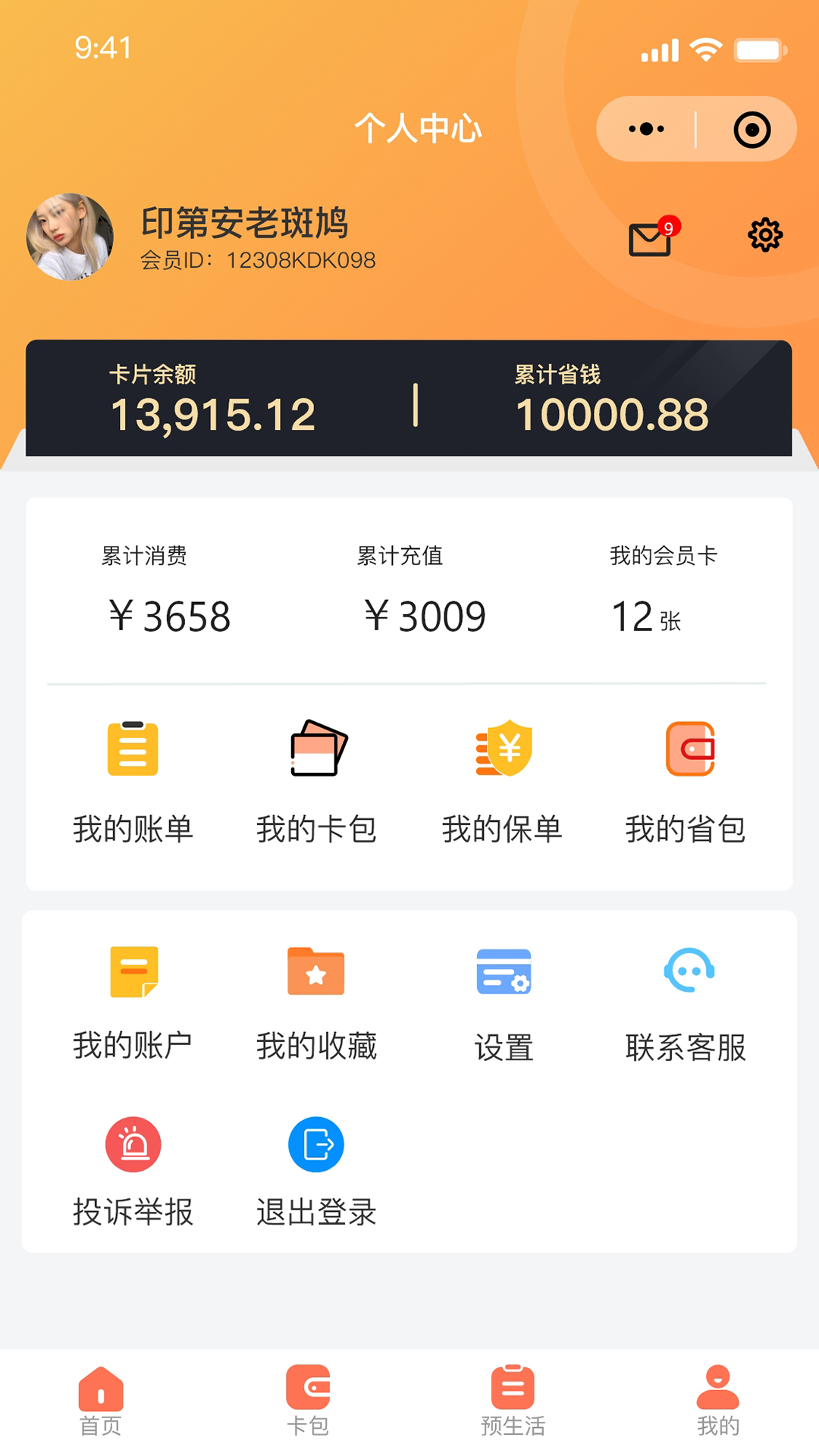819x1456 pixels.
Task: Switch to the 卡包 tab
Action: point(308,1401)
